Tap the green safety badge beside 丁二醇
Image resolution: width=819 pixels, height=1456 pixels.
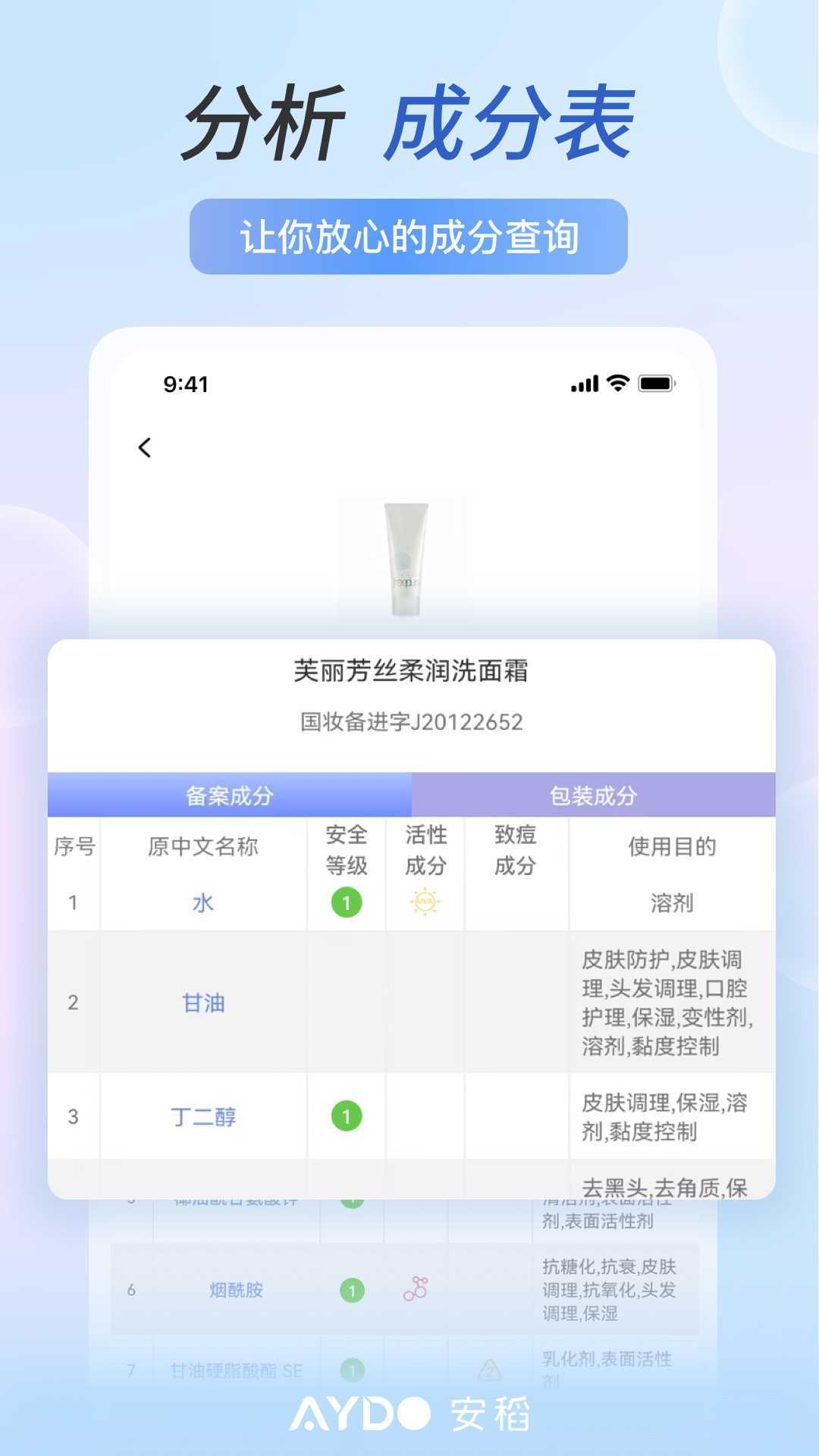click(346, 1118)
